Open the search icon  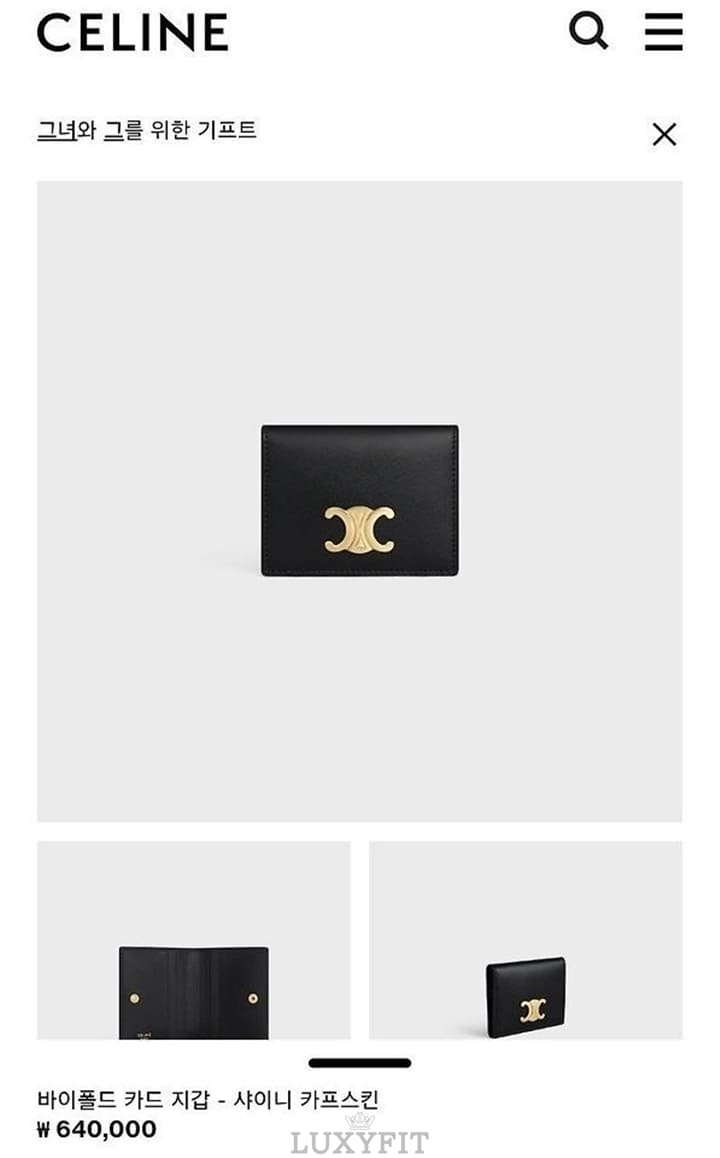tap(588, 31)
